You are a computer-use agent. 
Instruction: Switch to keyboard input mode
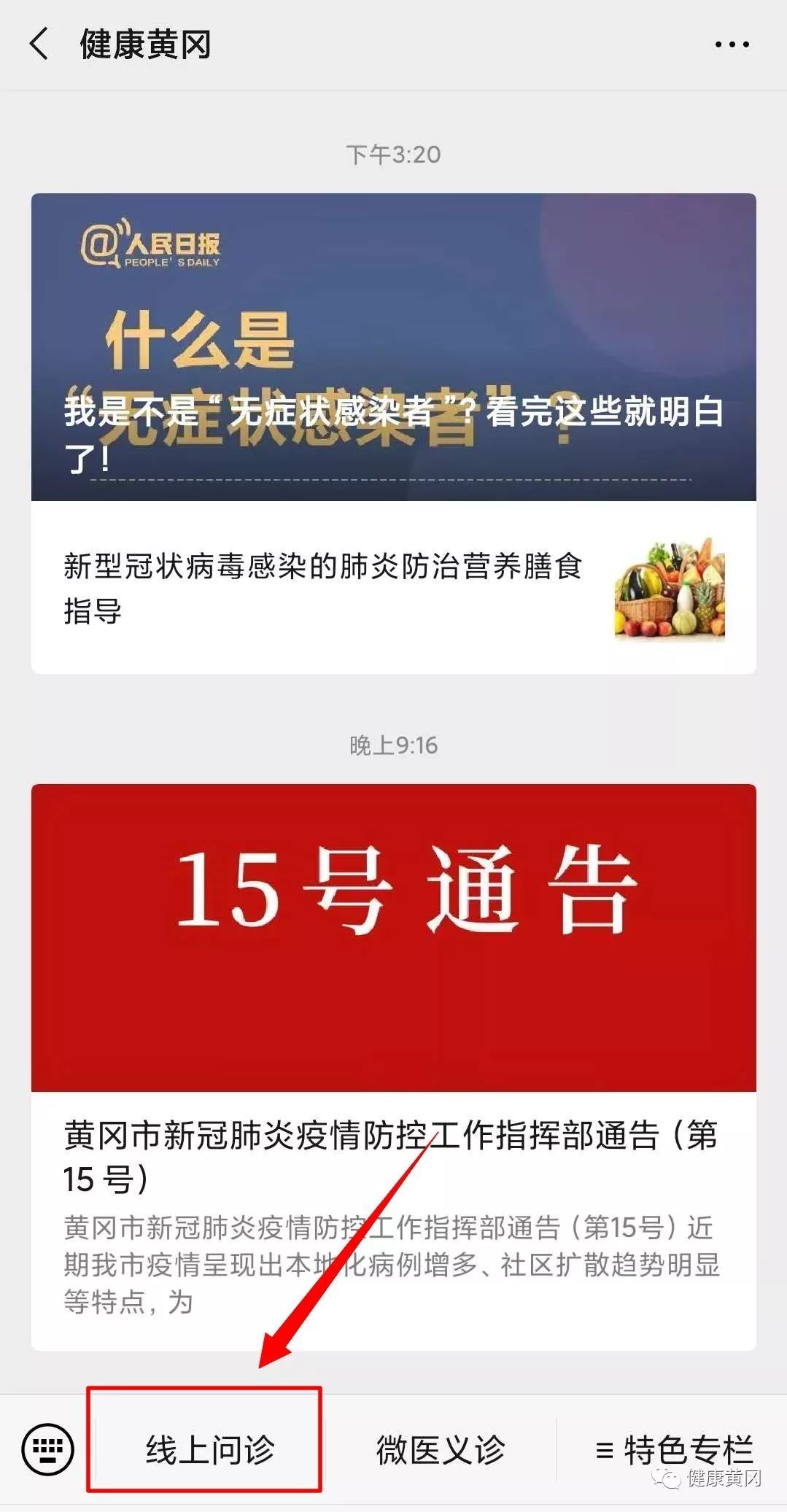[48, 1449]
